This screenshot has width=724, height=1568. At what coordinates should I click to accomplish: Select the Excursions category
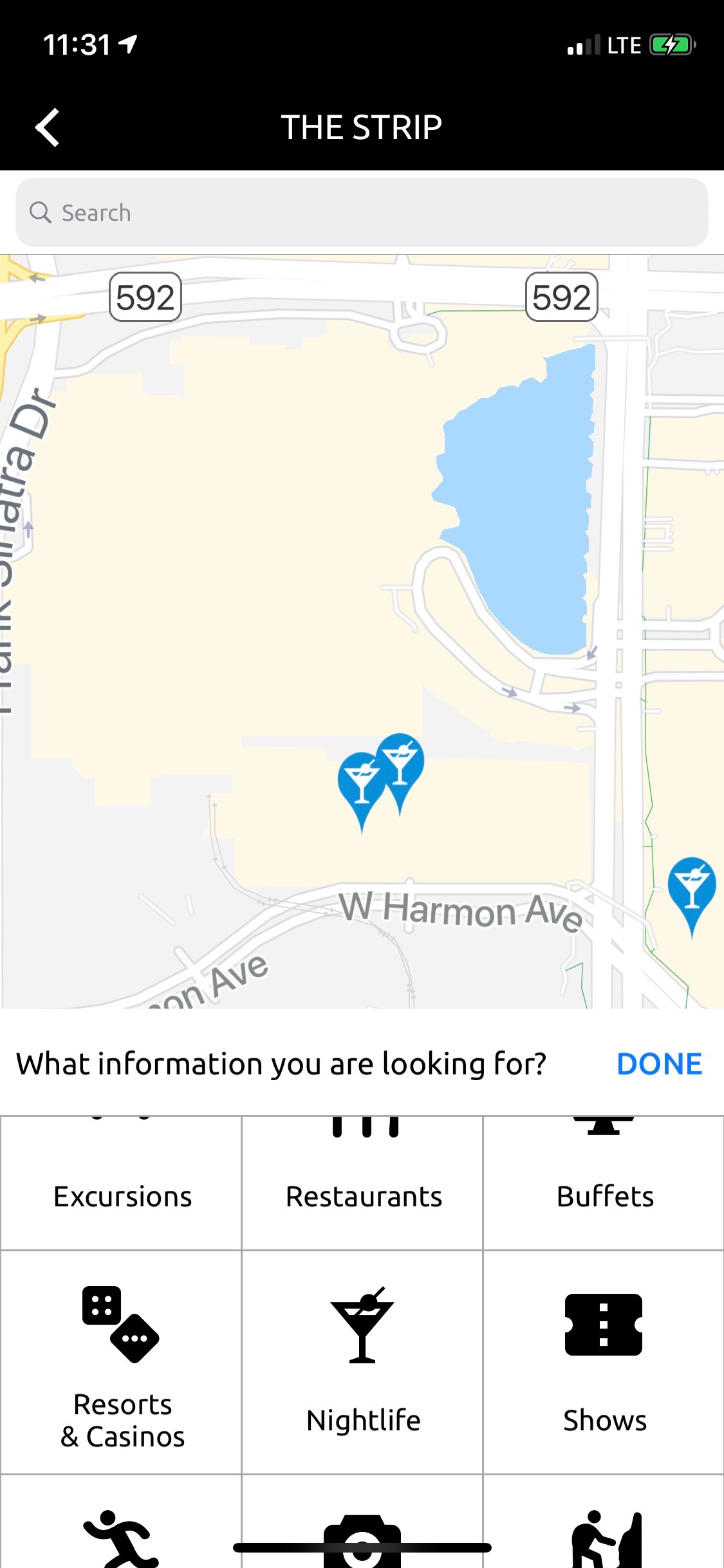point(122,1182)
